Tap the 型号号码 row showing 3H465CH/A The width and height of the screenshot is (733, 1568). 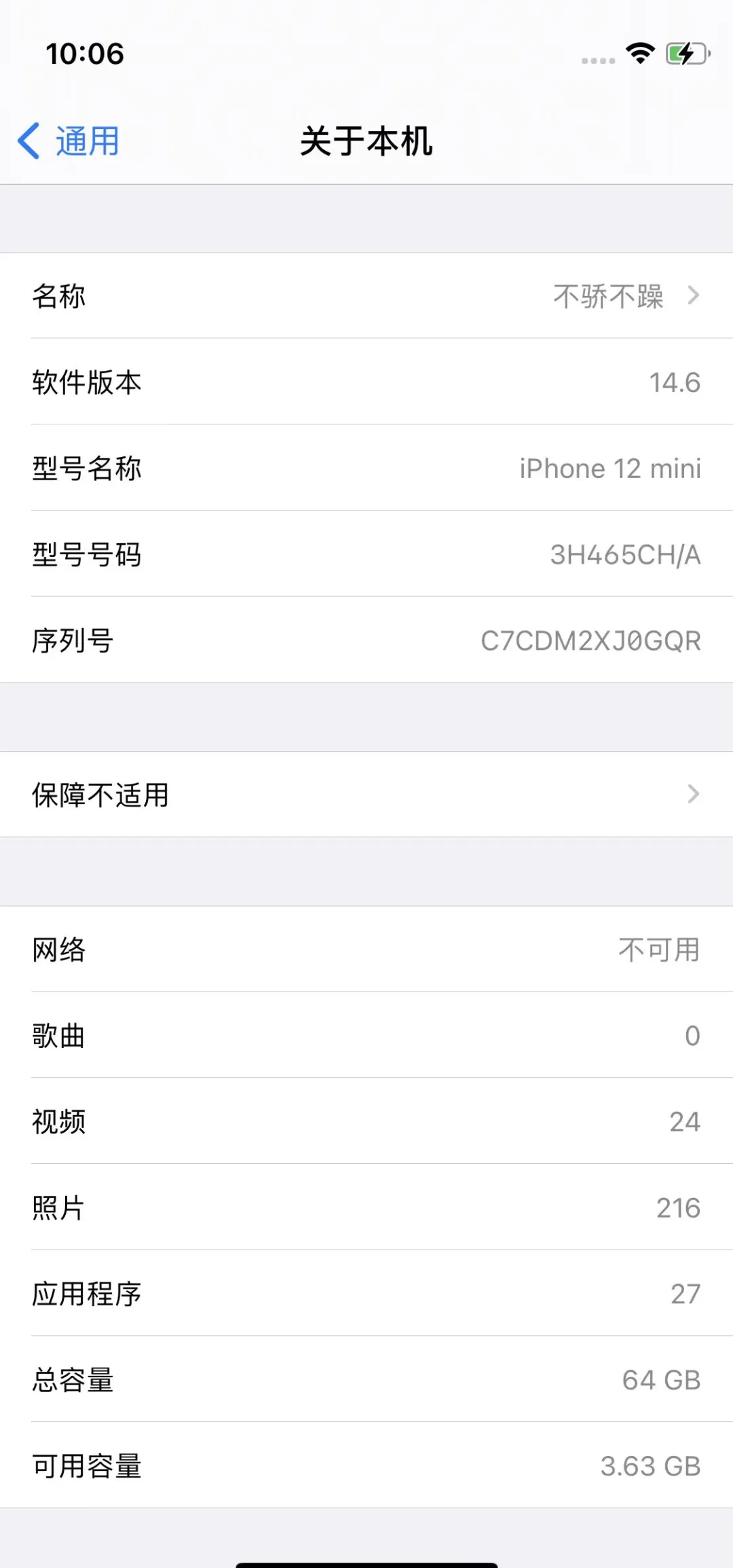[366, 554]
